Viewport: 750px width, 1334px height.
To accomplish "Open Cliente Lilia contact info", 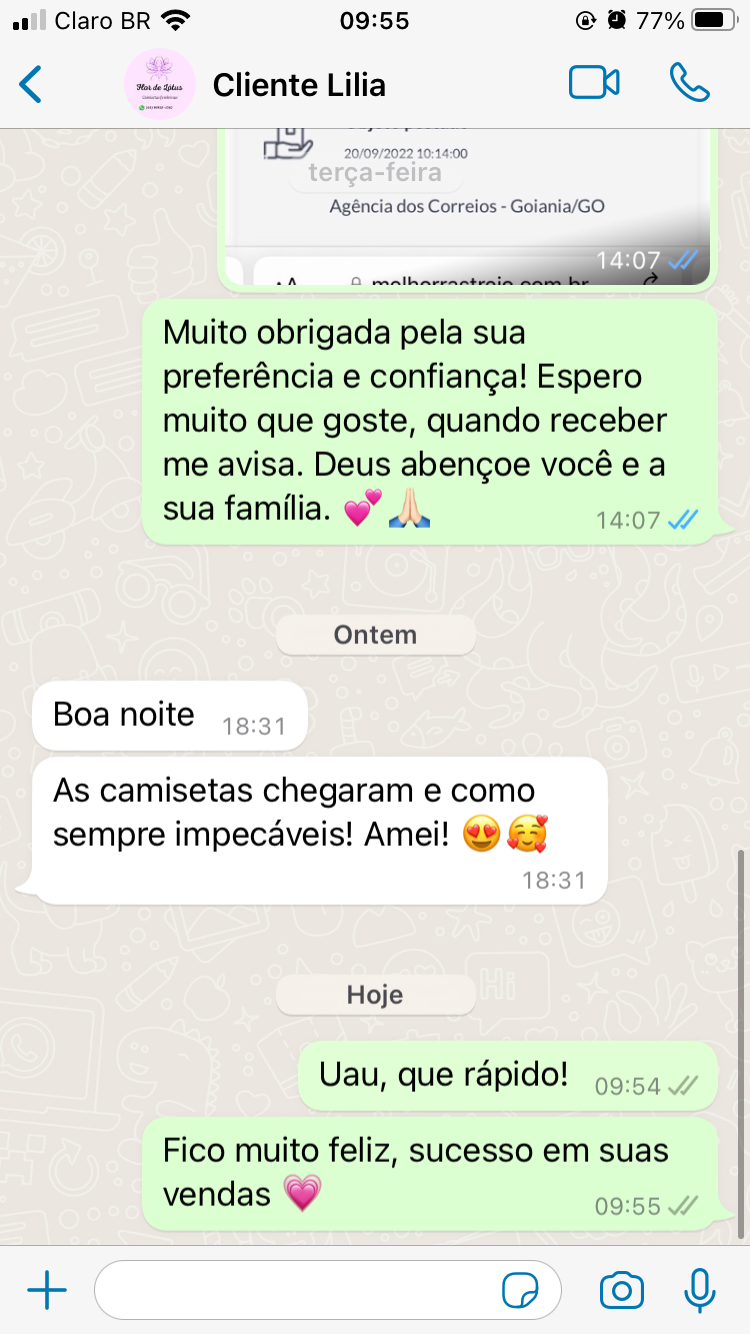I will [x=300, y=85].
